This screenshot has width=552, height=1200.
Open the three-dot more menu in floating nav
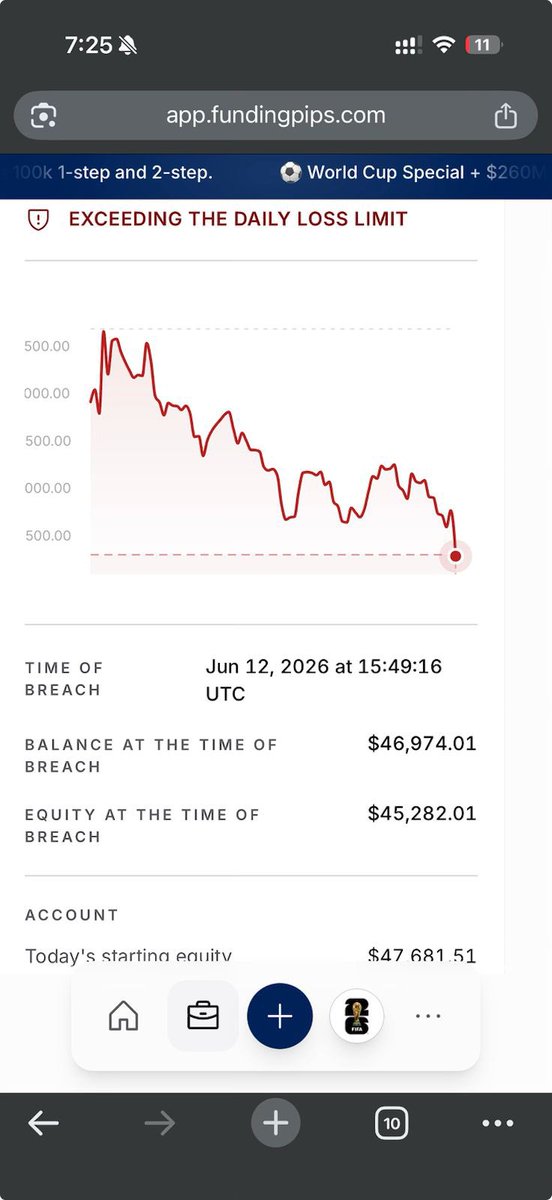pos(428,1017)
